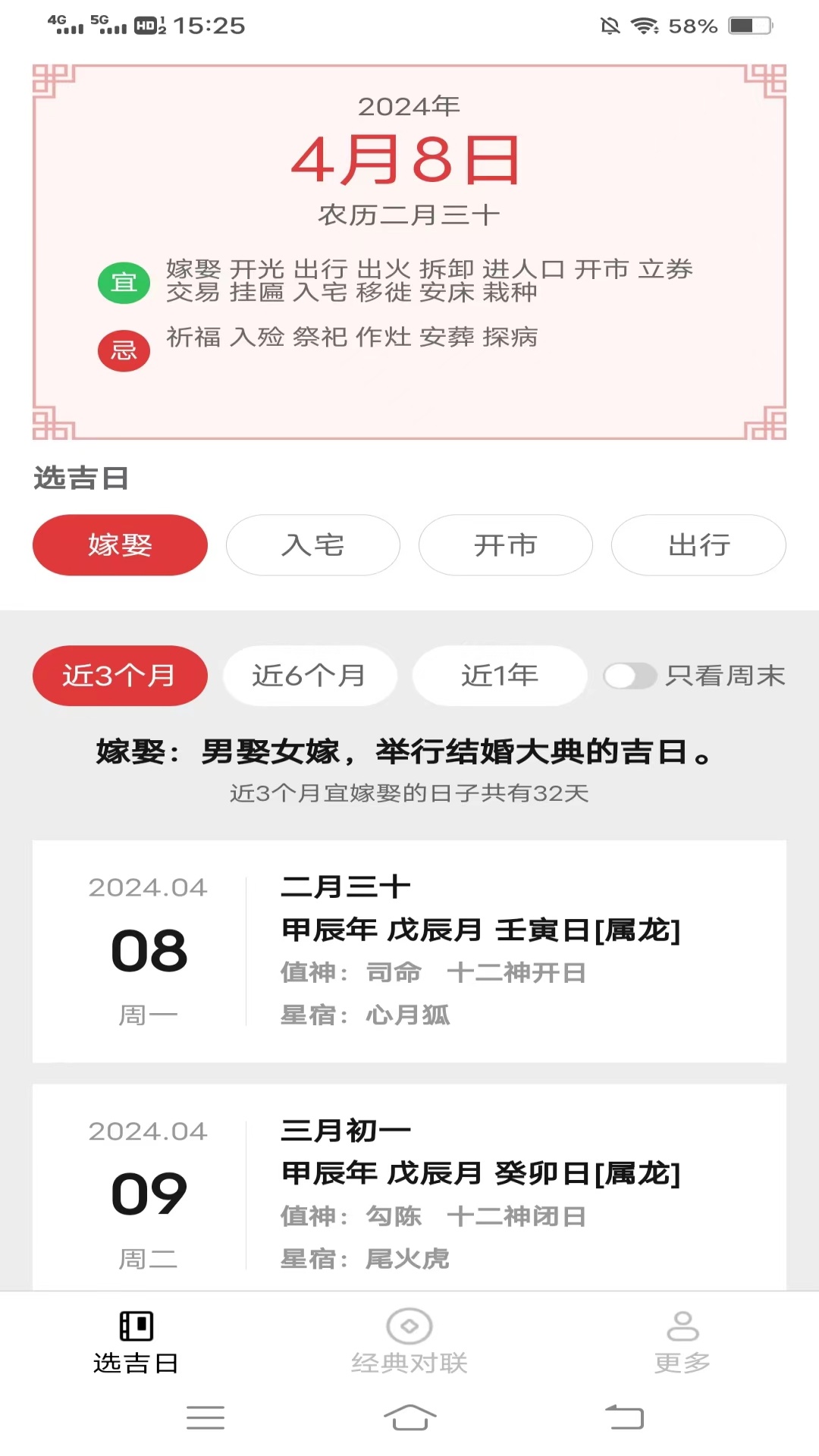Click the red 忌 badge
Screen dimensions: 819x1456
pos(123,349)
